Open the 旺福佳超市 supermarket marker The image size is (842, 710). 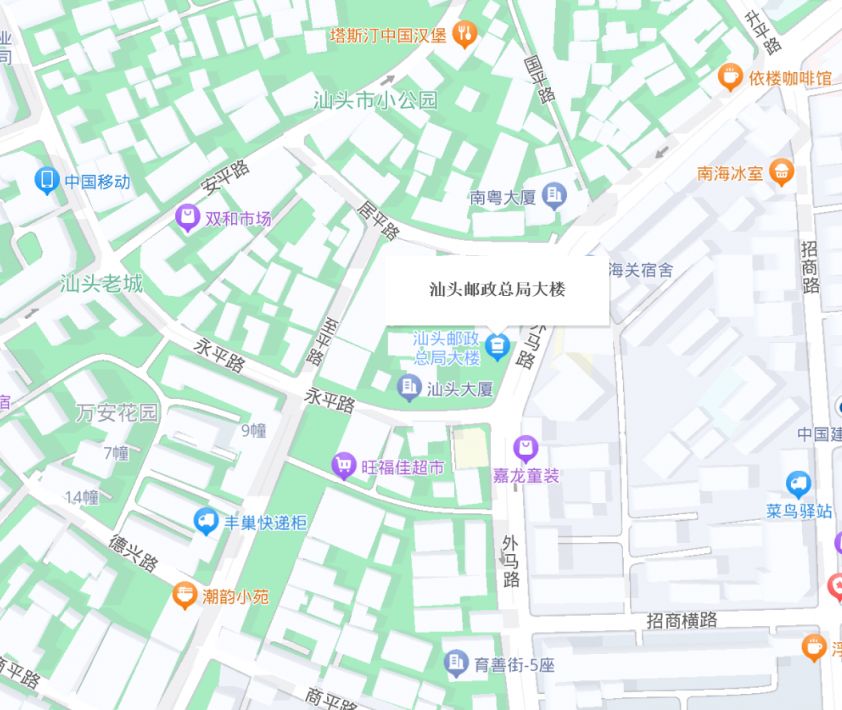pos(345,465)
